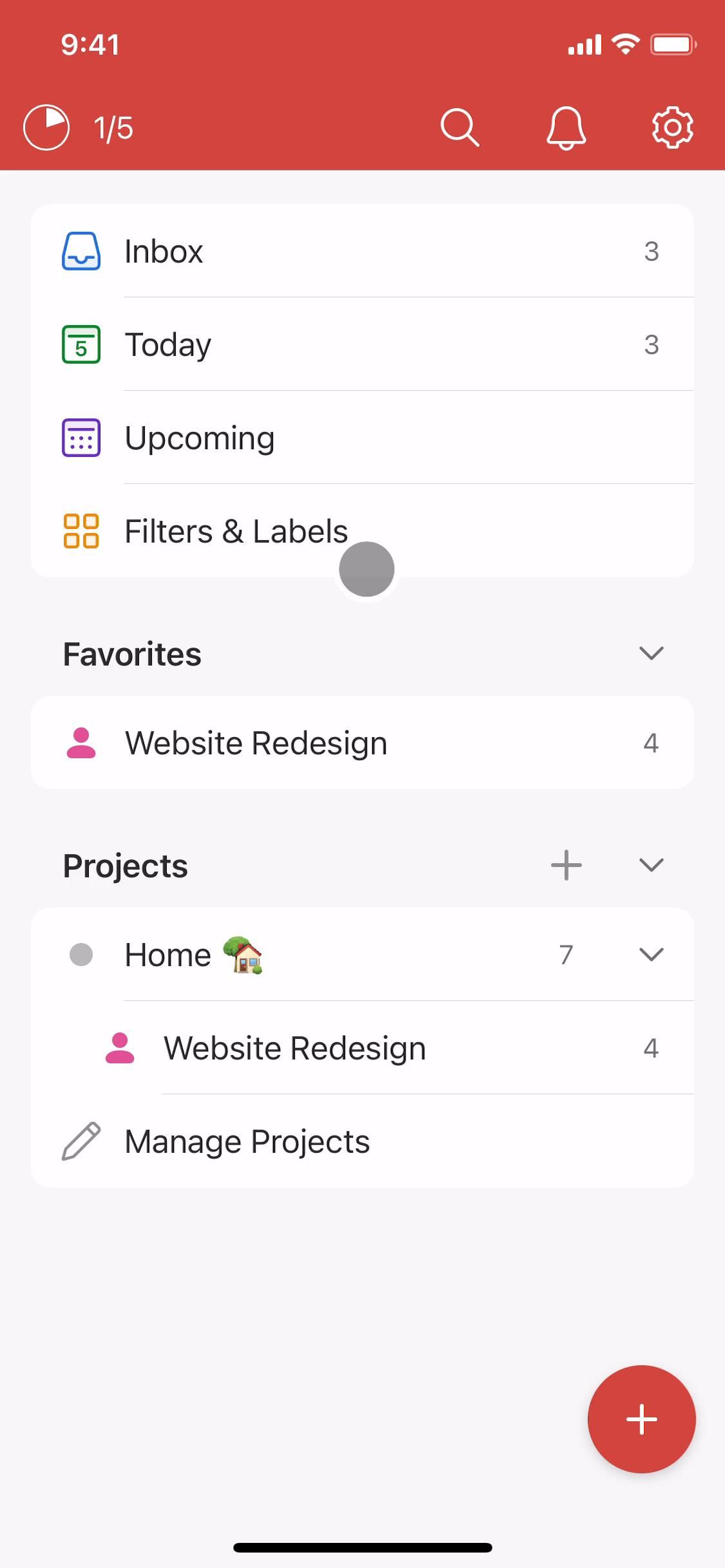Collapse Home project's sub-projects
This screenshot has width=725, height=1568.
tap(651, 955)
